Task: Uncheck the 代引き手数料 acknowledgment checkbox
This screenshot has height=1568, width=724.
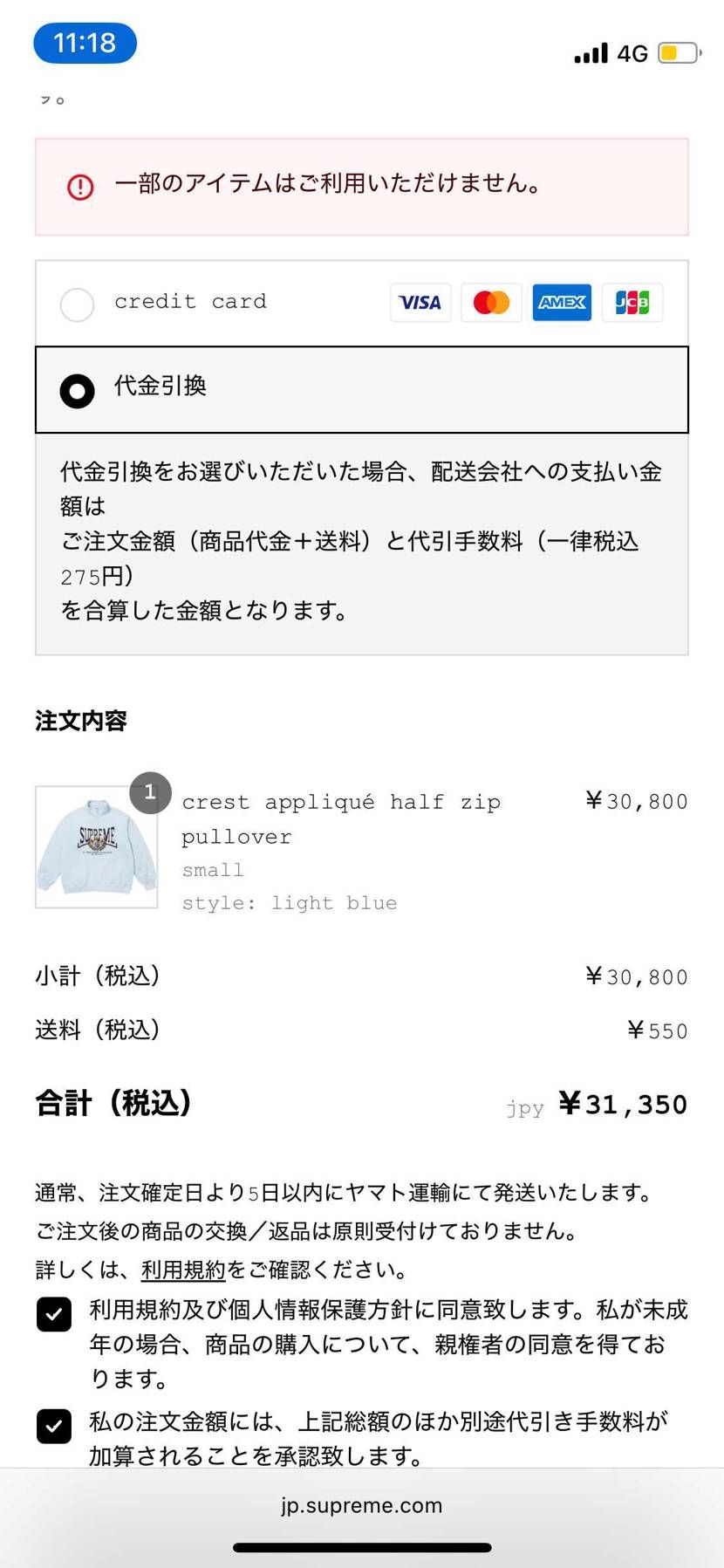Action: [x=54, y=1426]
